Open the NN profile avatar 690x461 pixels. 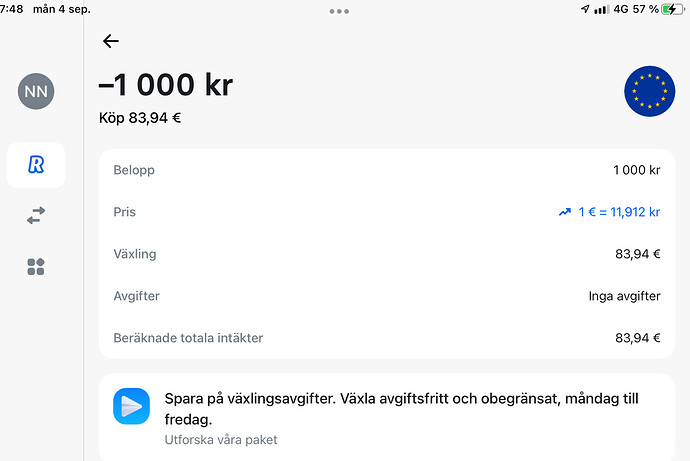[36, 92]
